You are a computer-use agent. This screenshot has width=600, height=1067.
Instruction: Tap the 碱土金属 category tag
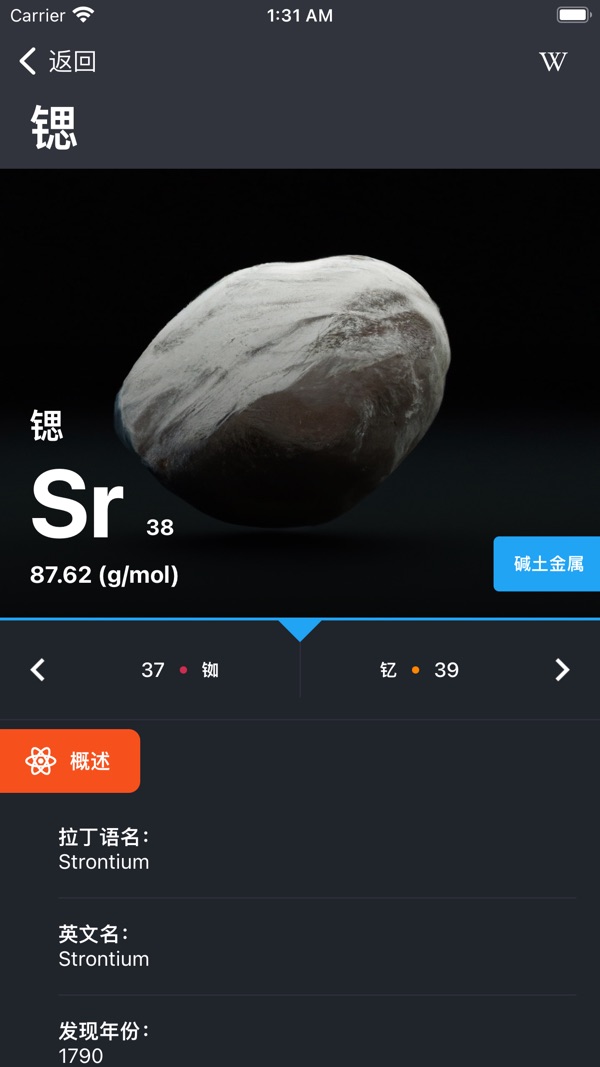[x=547, y=563]
